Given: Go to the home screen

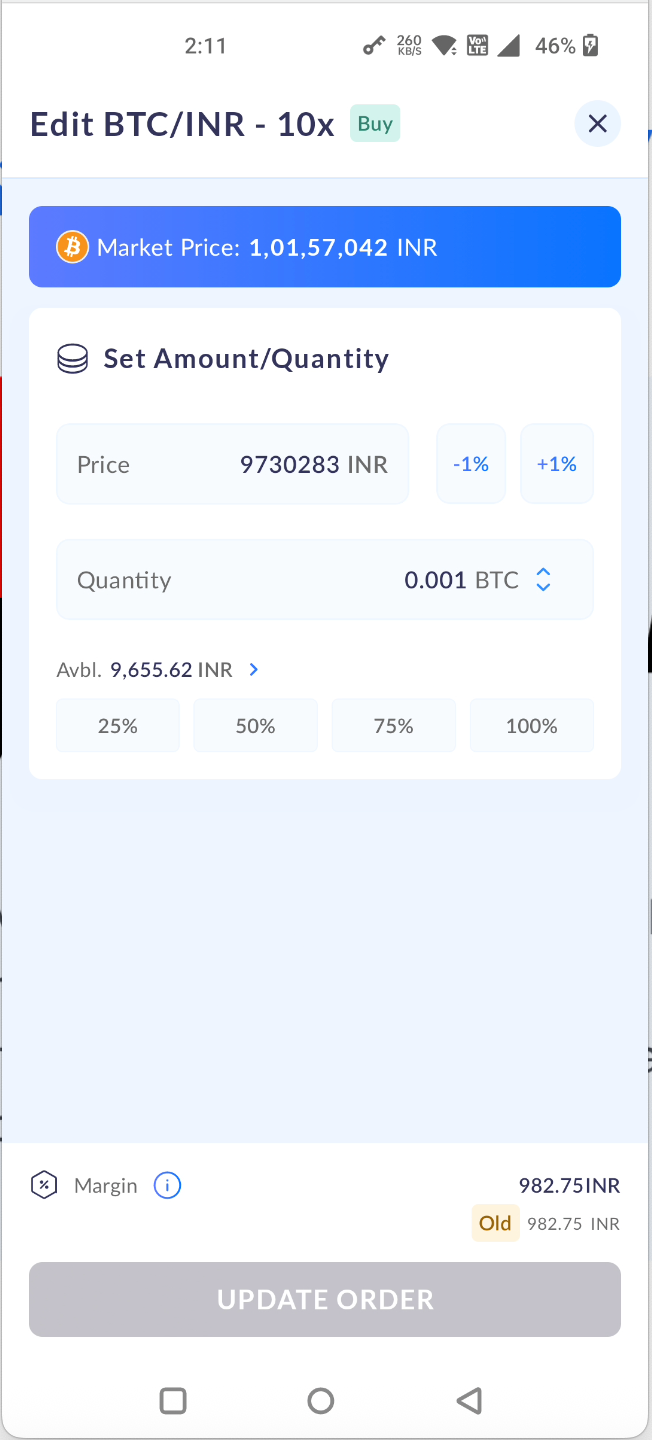Looking at the screenshot, I should tap(321, 1401).
